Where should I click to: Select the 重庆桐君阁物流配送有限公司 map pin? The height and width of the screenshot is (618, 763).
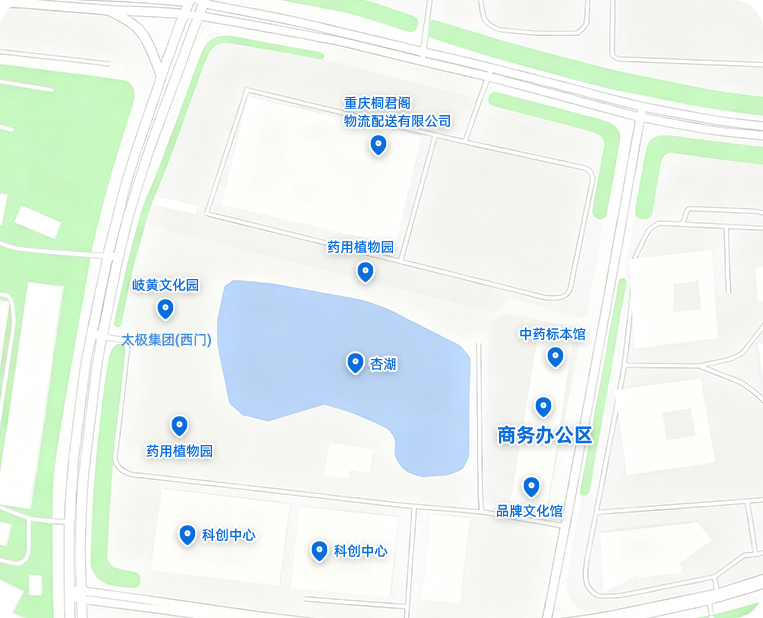click(378, 145)
